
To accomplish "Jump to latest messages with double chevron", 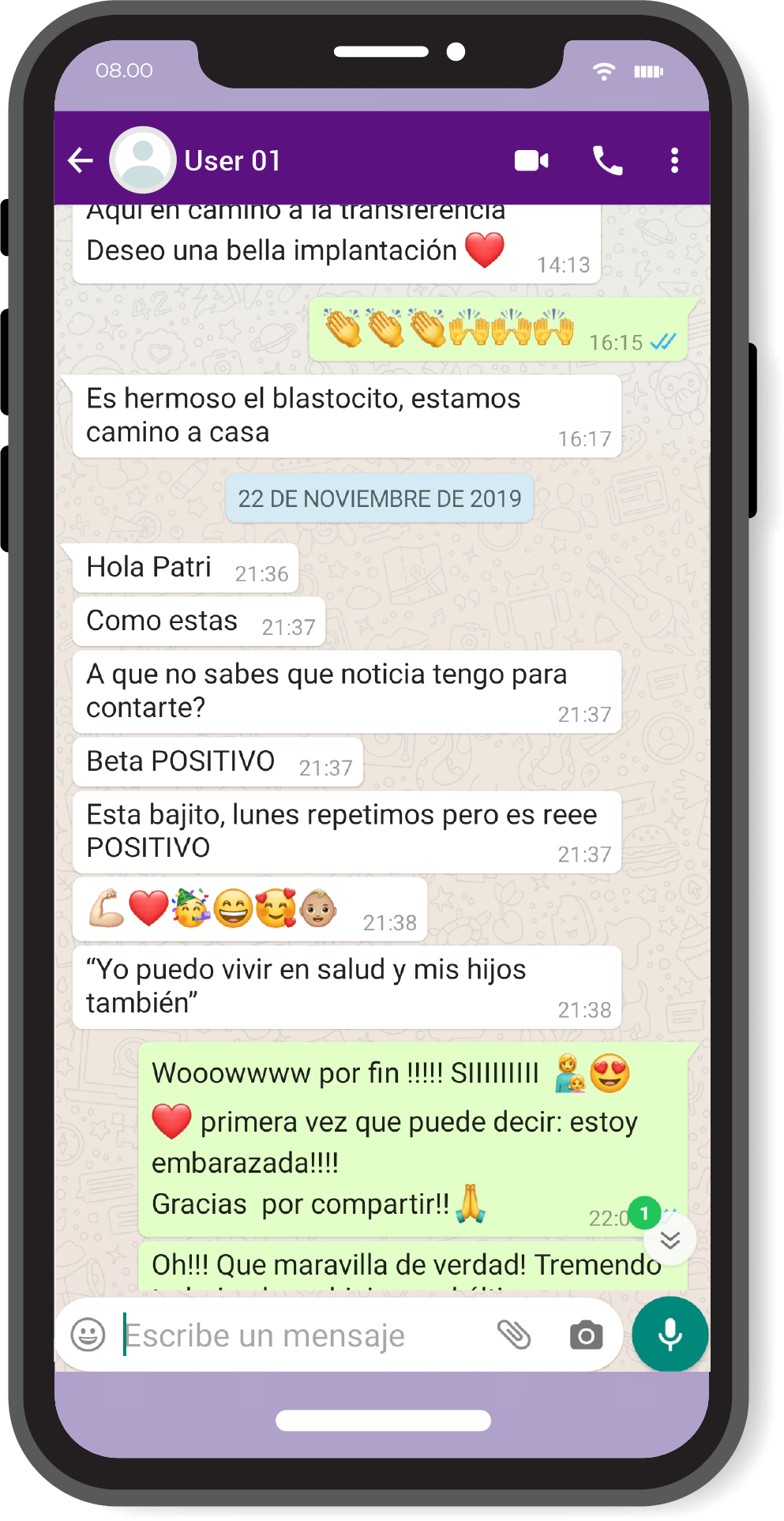I will [x=672, y=1238].
